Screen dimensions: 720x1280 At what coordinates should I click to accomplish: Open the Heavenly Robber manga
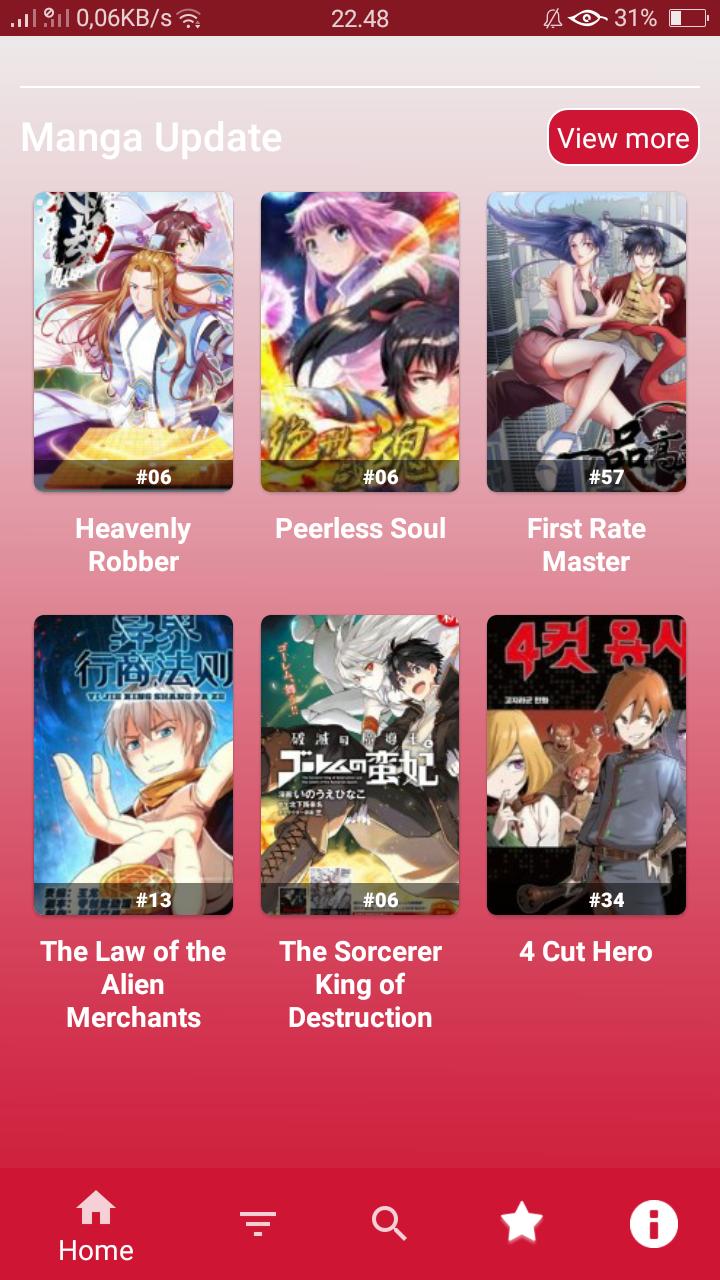pos(133,342)
